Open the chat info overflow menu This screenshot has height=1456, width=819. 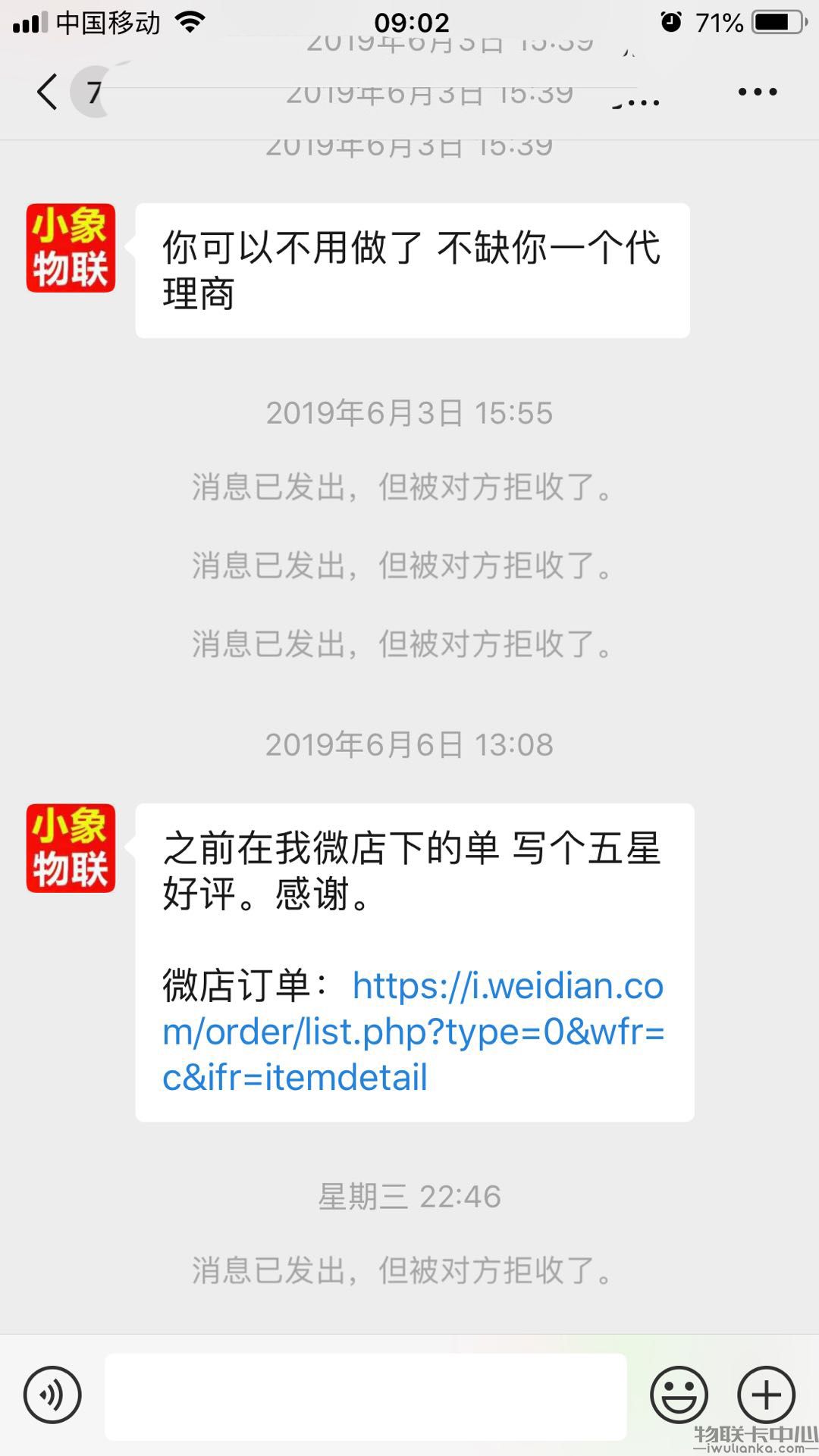pos(757,92)
